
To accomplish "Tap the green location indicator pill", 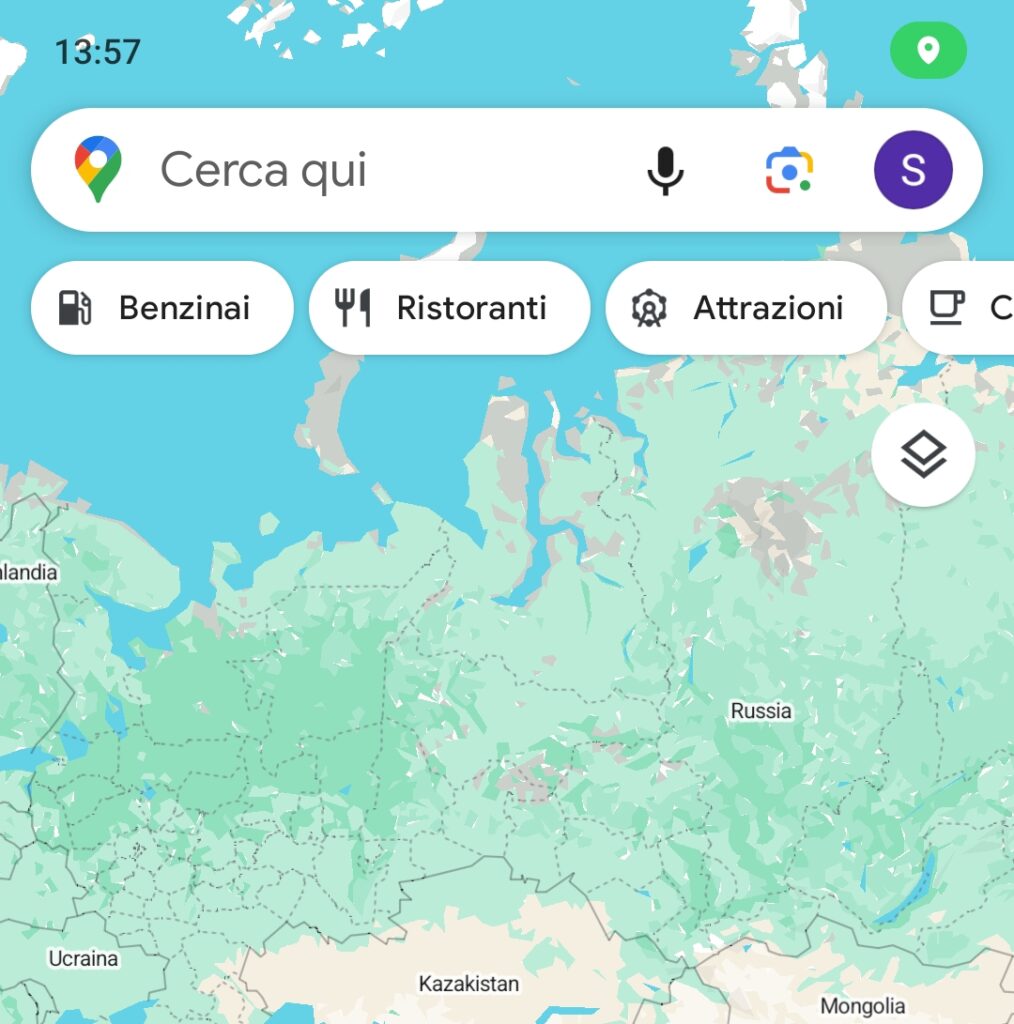I will (928, 50).
